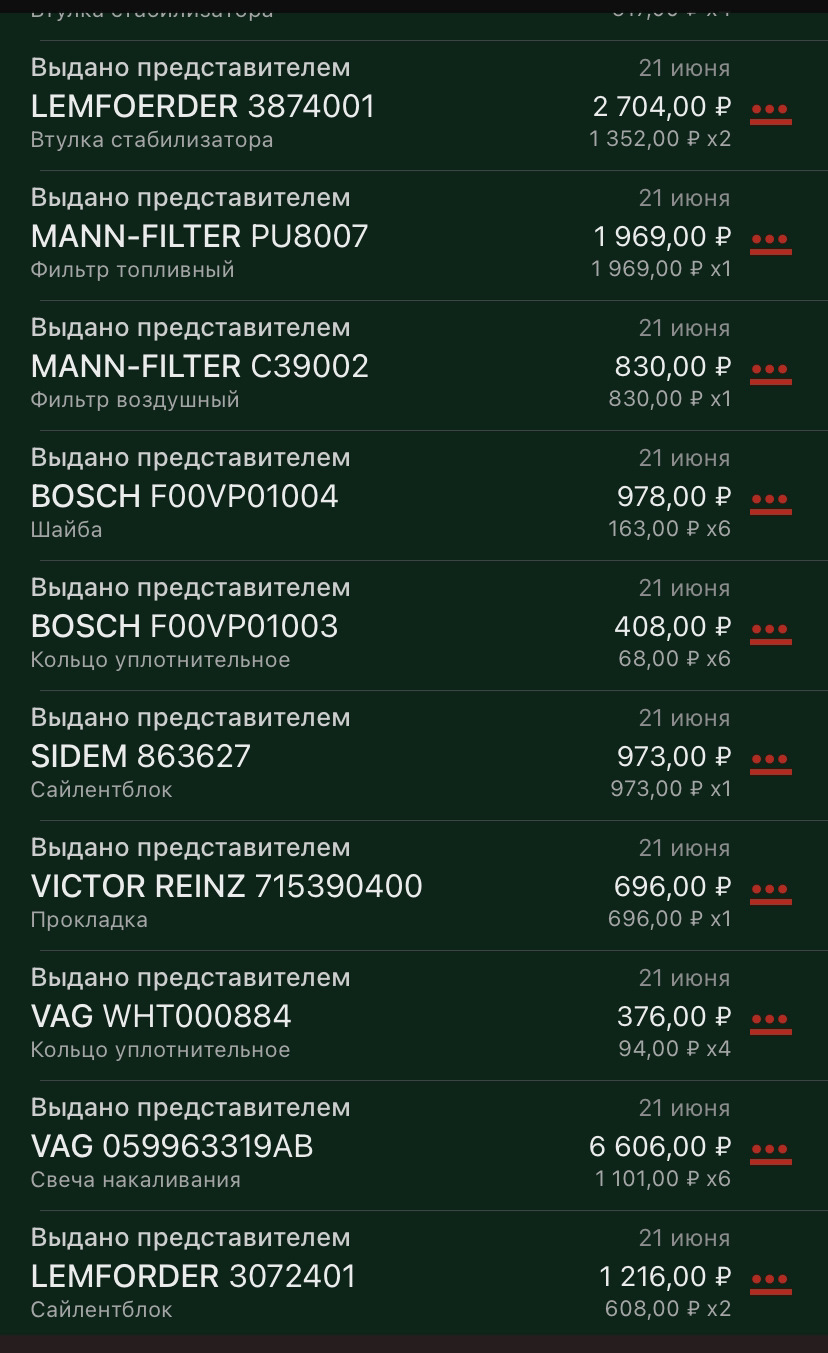Open more options for VAG WHT000884
The width and height of the screenshot is (828, 1353).
770,1020
